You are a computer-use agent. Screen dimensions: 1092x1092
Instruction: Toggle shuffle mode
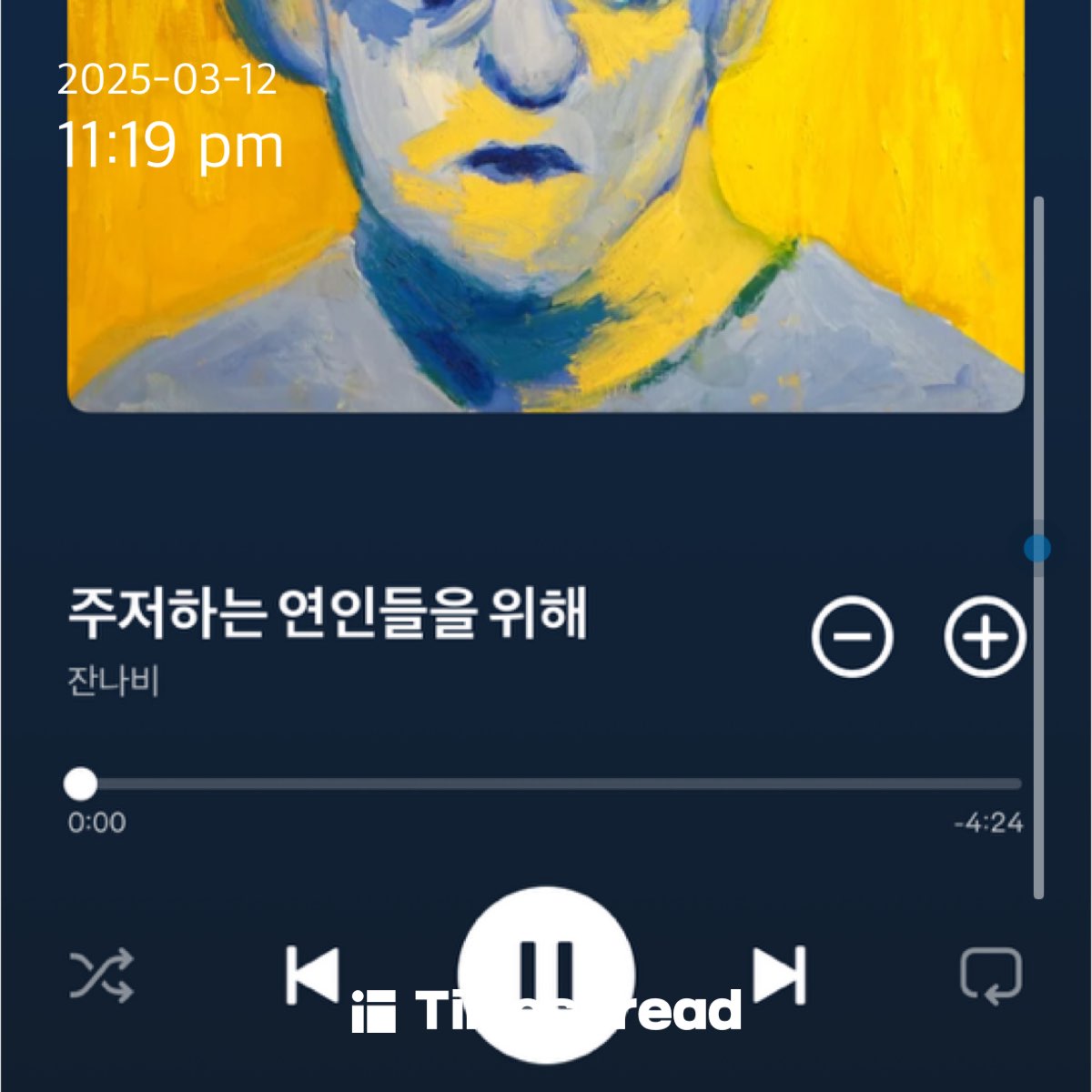point(102,976)
